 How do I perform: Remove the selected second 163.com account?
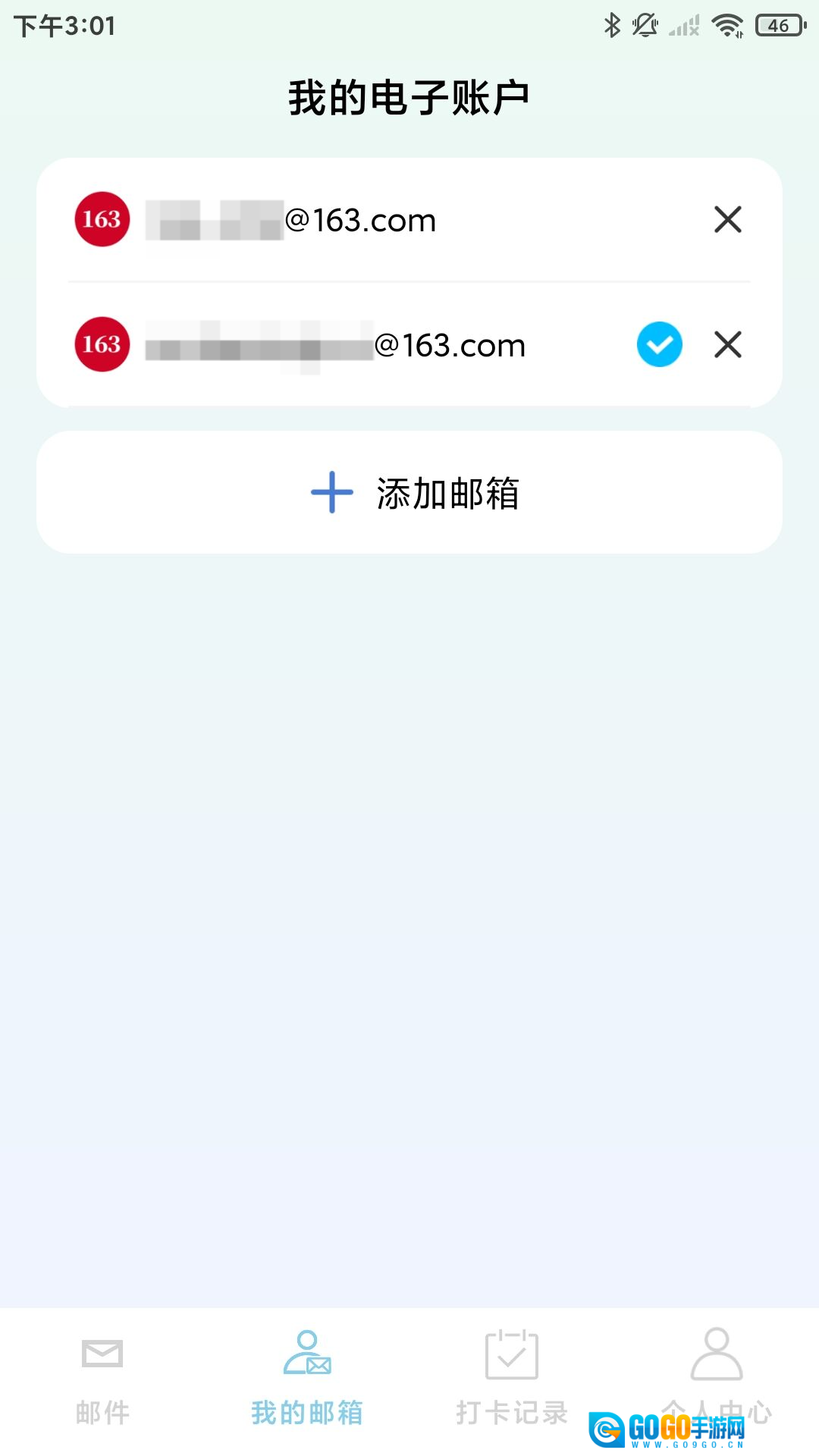pos(727,345)
